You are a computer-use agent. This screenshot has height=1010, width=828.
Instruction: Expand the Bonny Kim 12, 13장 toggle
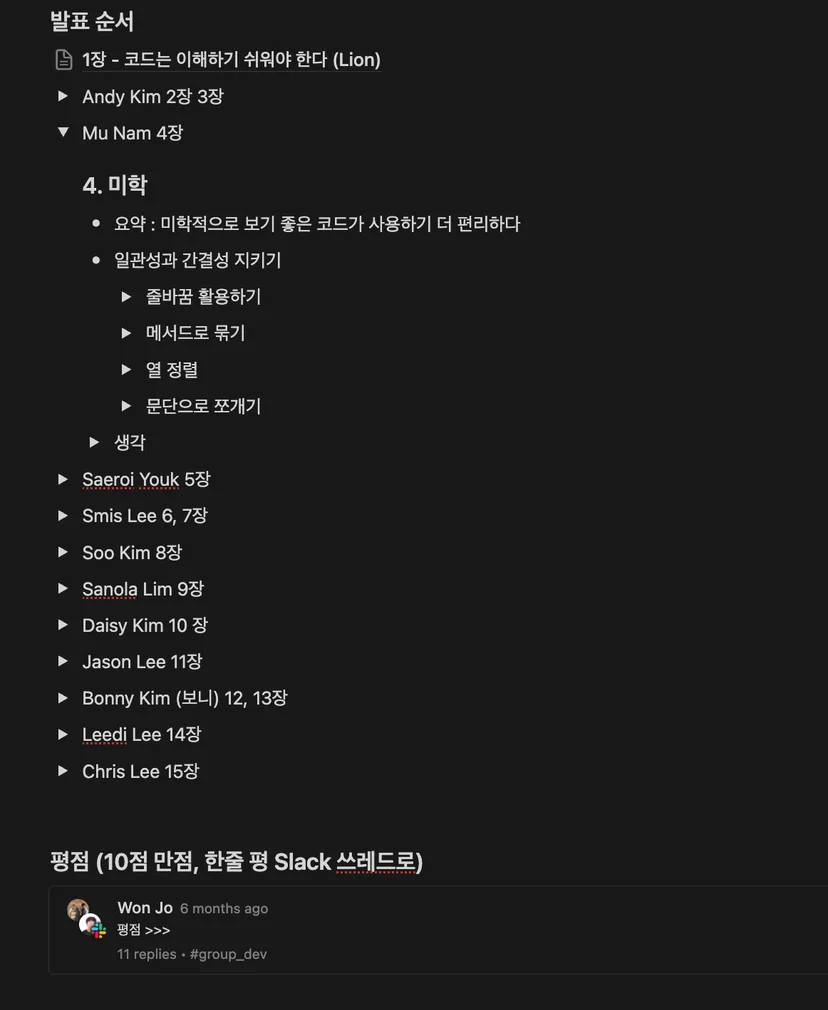tap(63, 698)
